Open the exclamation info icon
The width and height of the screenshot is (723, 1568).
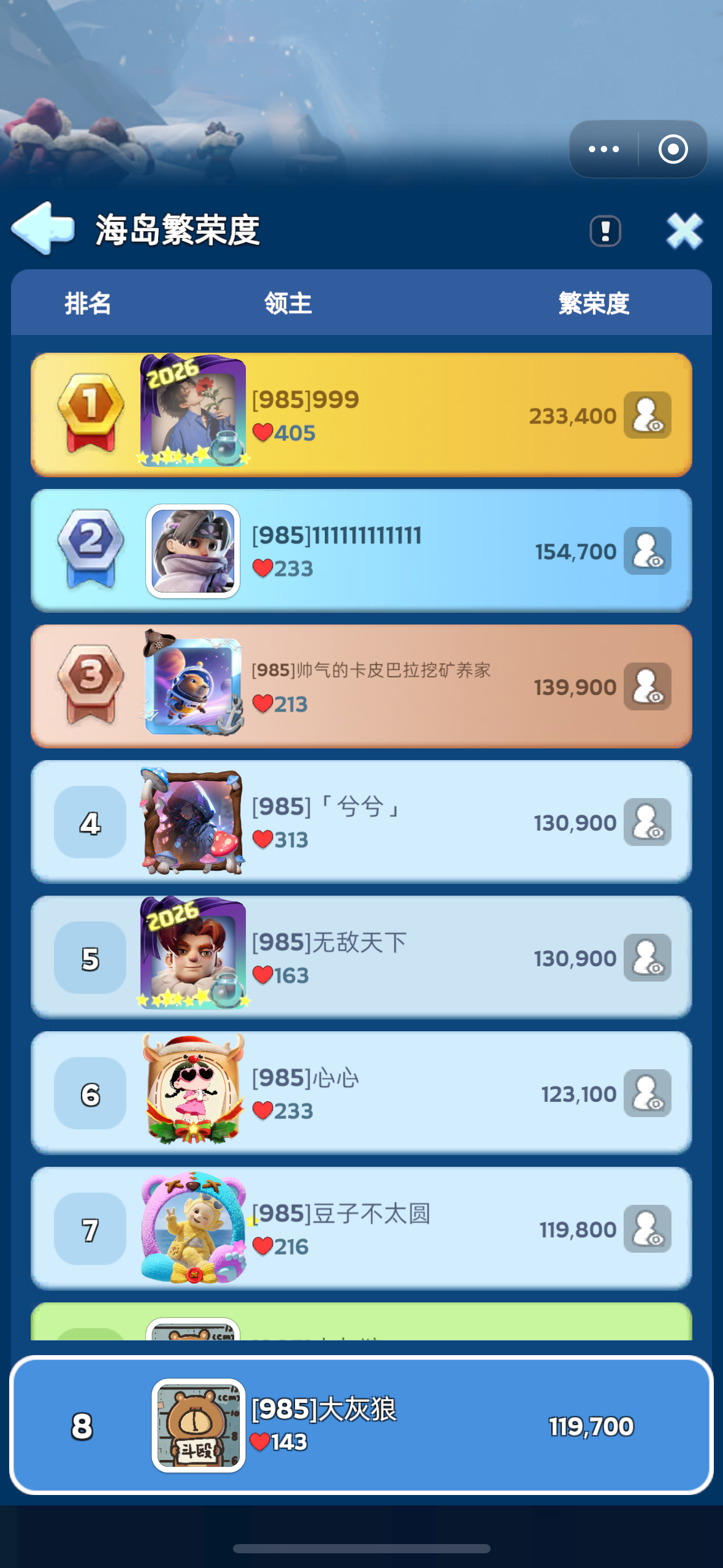(605, 231)
